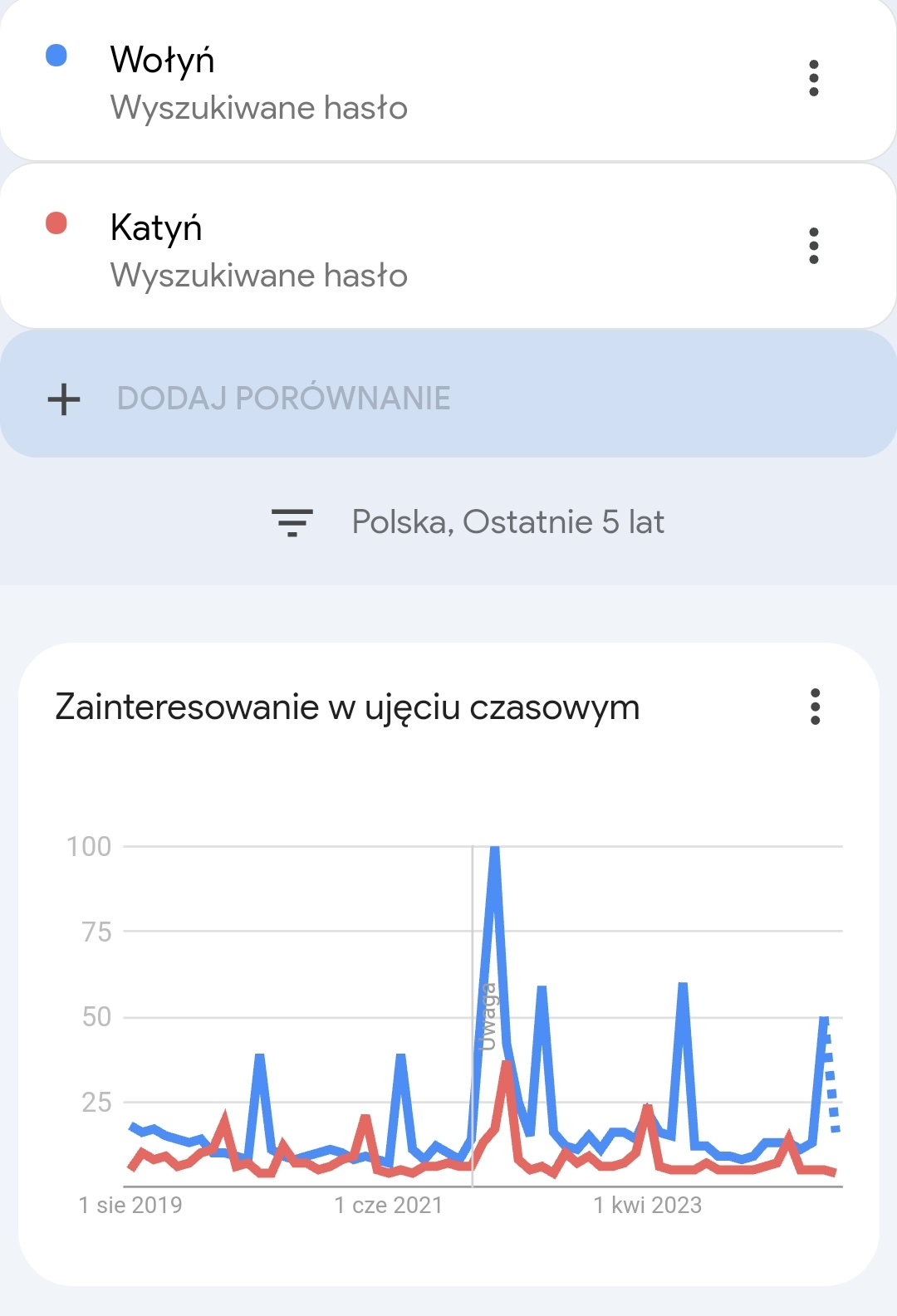
Task: Open the Zainteresowanie w ujęciu czasowym menu
Action: 815,707
